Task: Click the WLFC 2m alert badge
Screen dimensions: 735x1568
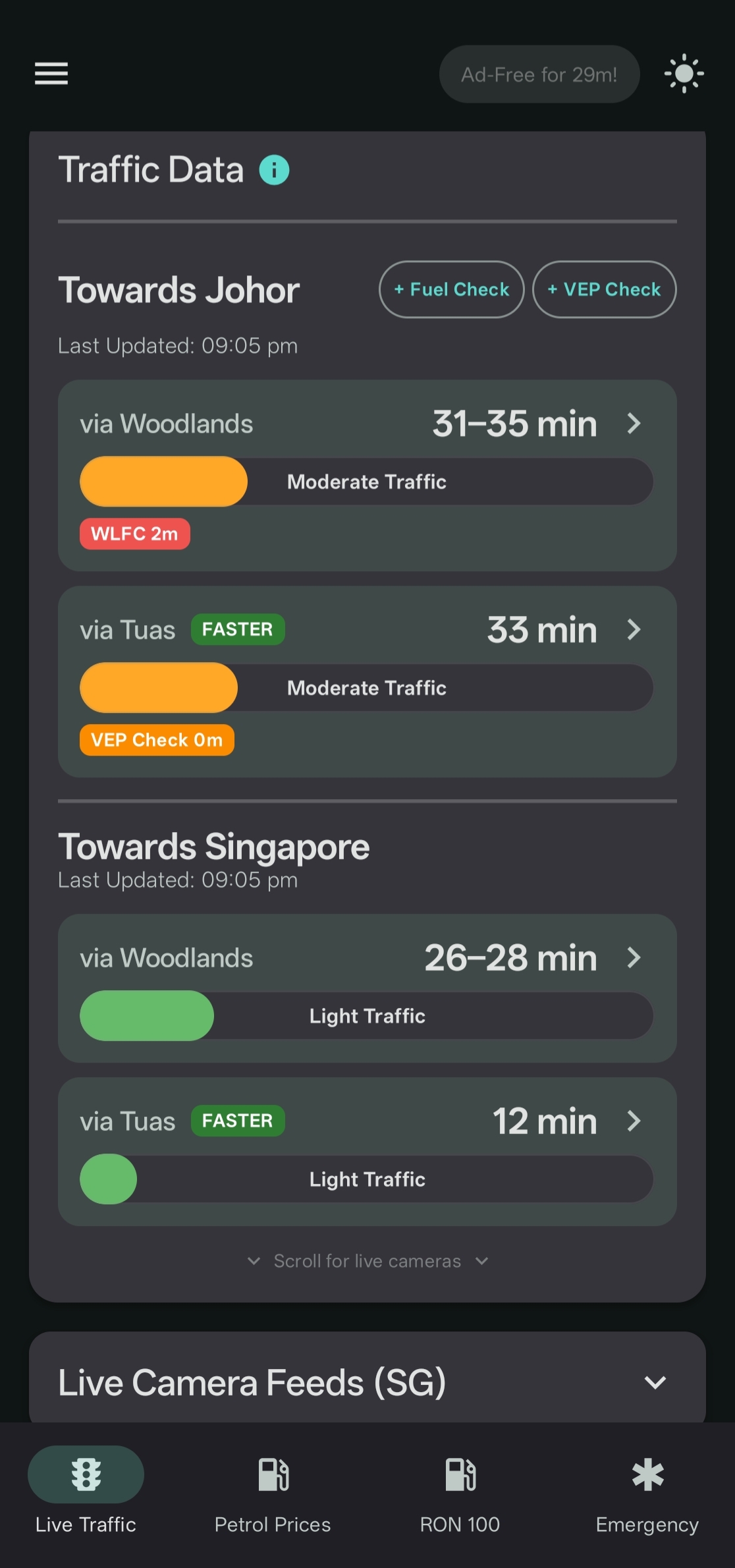Action: (x=134, y=534)
